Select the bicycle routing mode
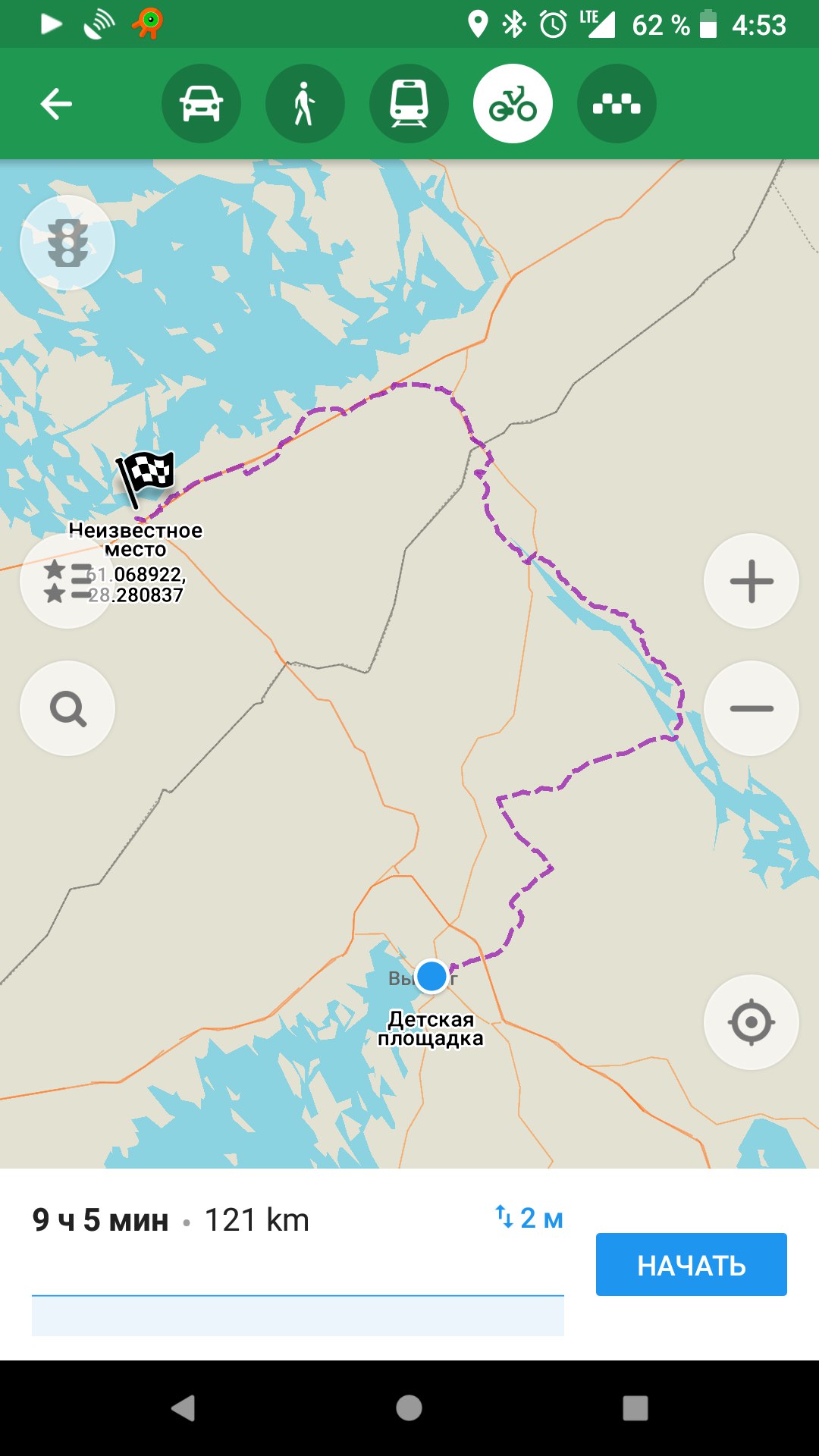The image size is (819, 1456). [x=513, y=104]
